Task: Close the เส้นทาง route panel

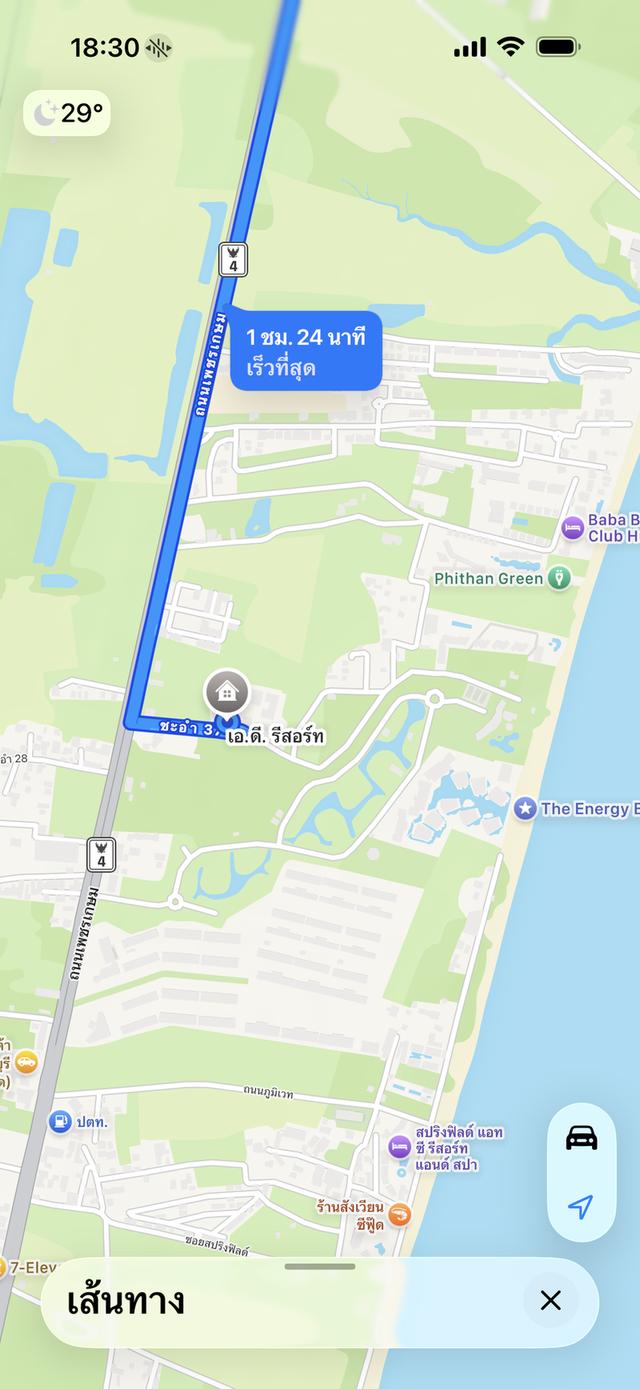Action: coord(550,1300)
